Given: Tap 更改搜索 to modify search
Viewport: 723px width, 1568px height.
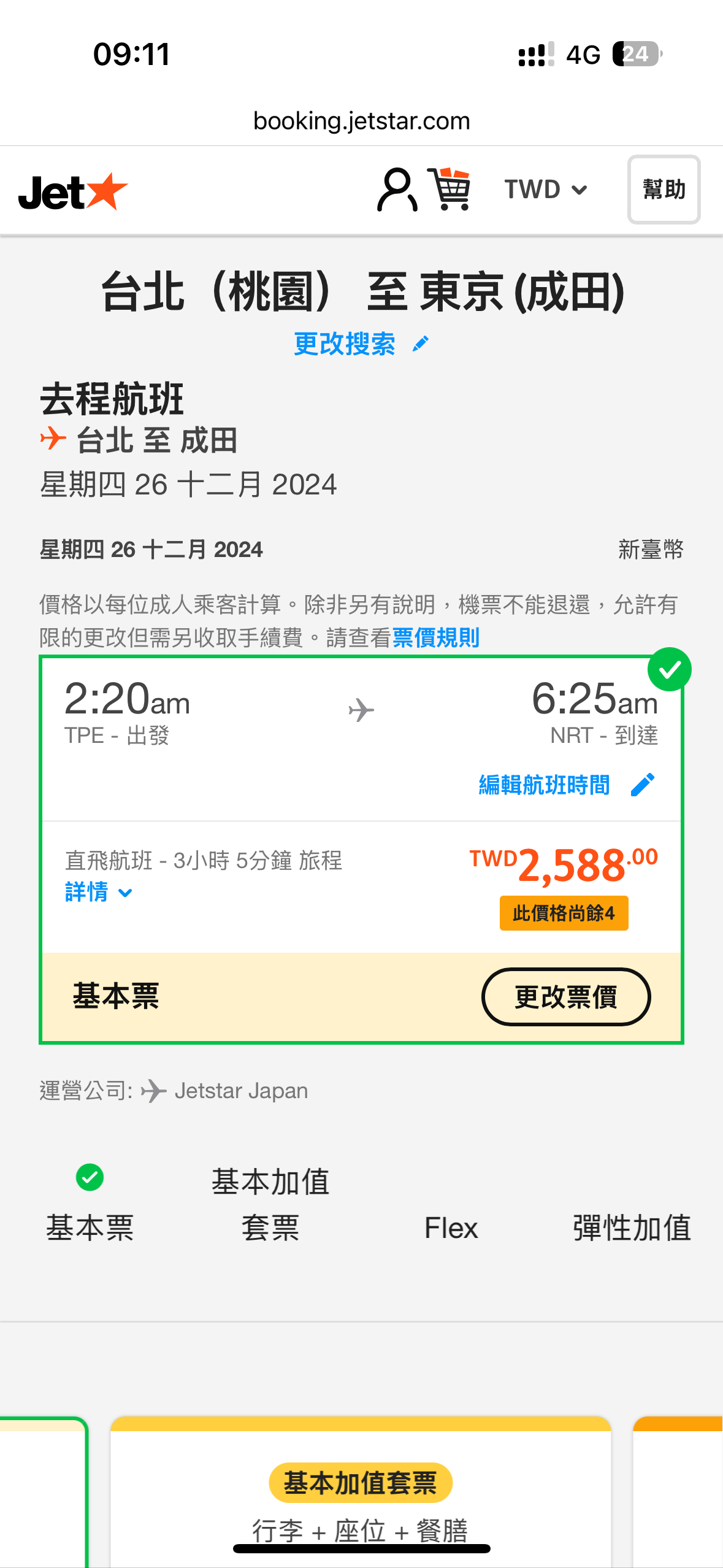Looking at the screenshot, I should point(361,344).
